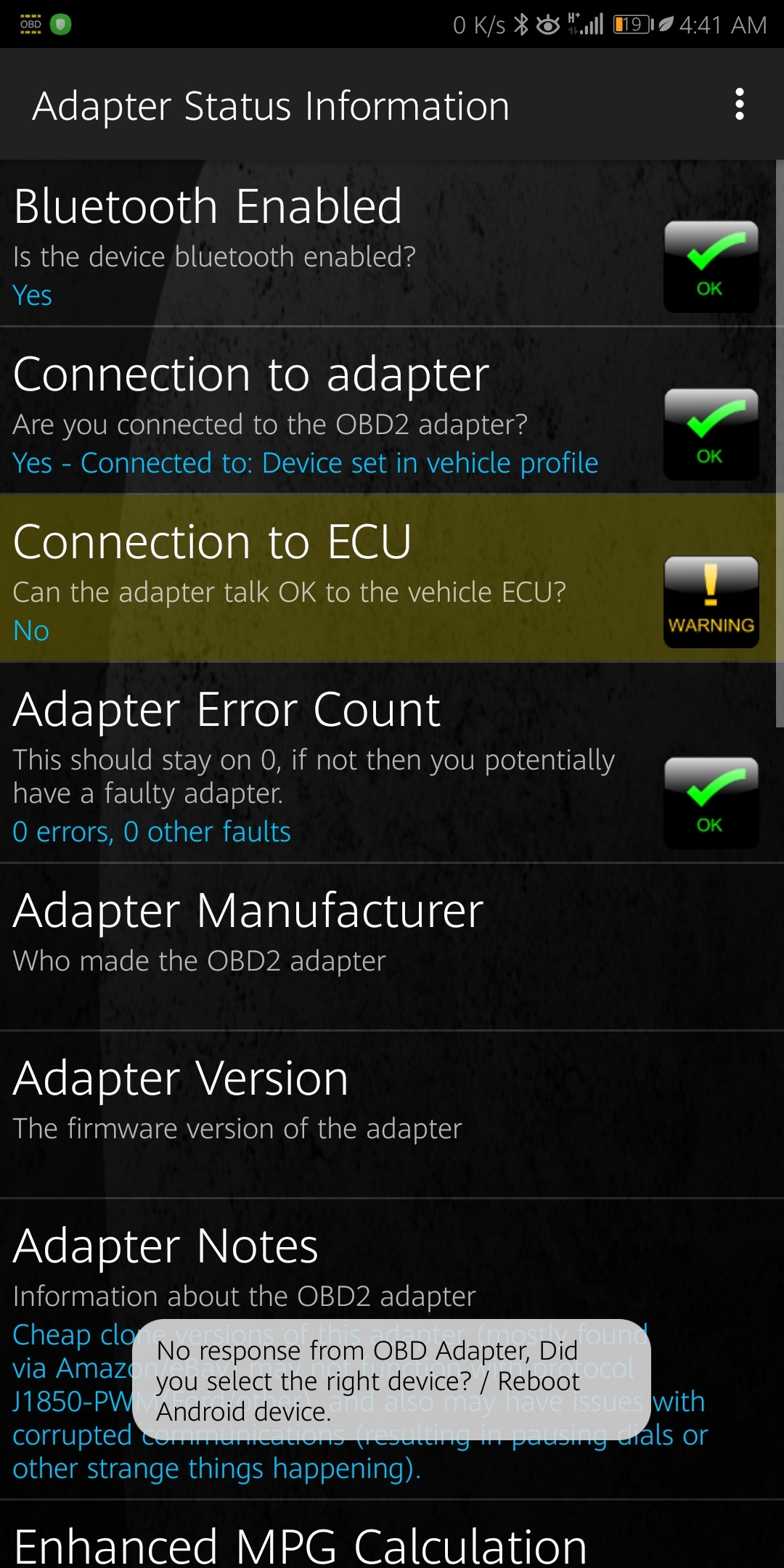Open the Connection to adapter row
This screenshot has width=784, height=1568.
tap(388, 411)
